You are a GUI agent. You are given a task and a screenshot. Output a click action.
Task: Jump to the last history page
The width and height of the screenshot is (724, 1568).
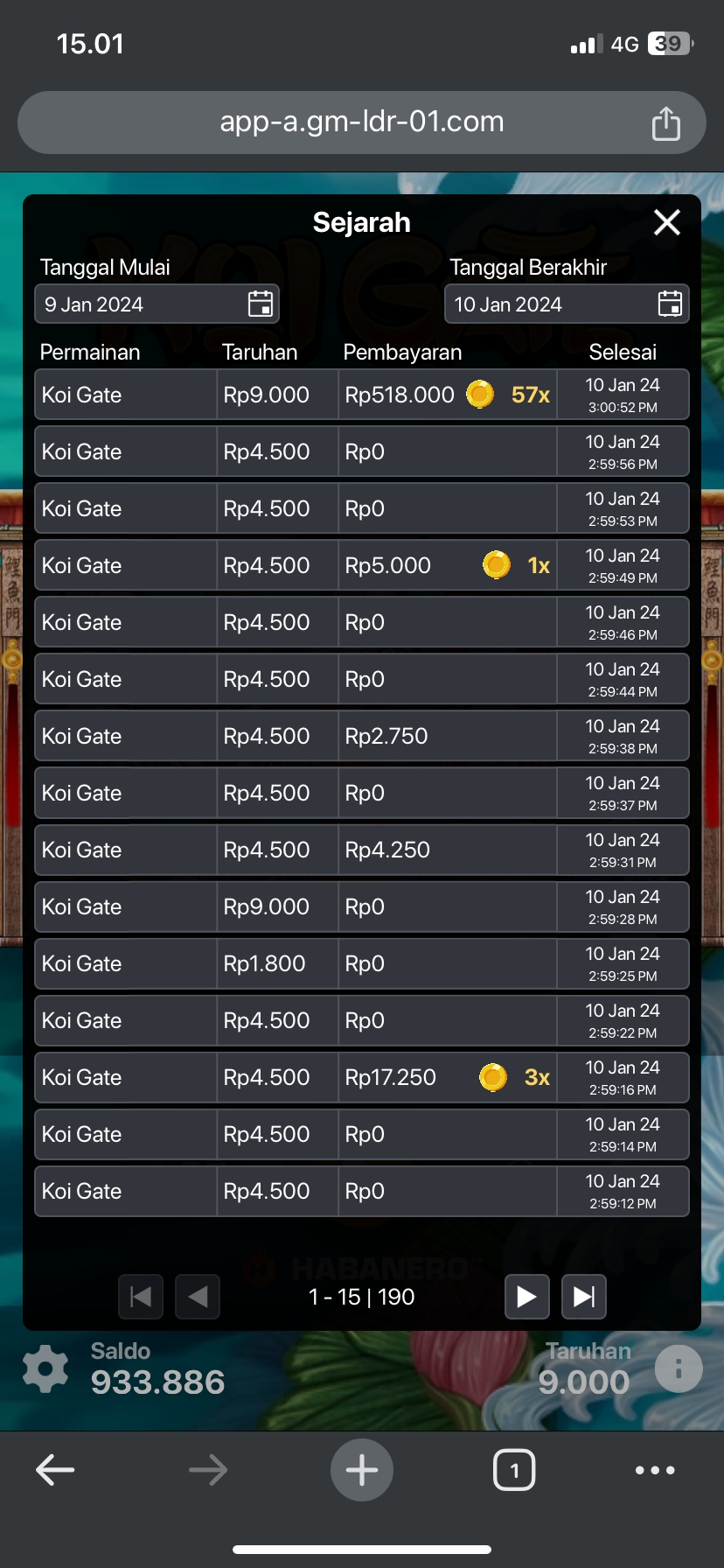click(583, 1297)
